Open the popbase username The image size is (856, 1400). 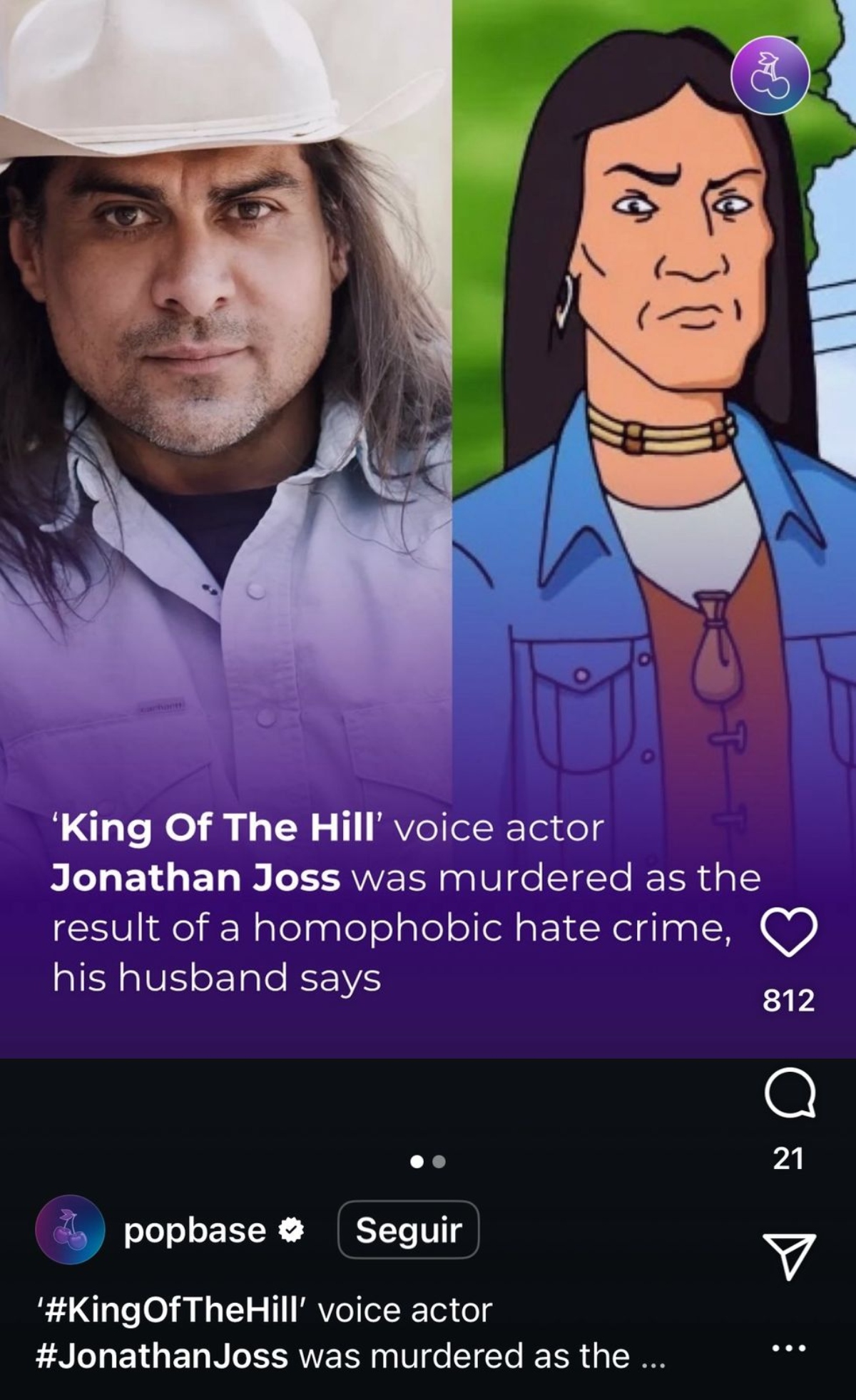(194, 1230)
